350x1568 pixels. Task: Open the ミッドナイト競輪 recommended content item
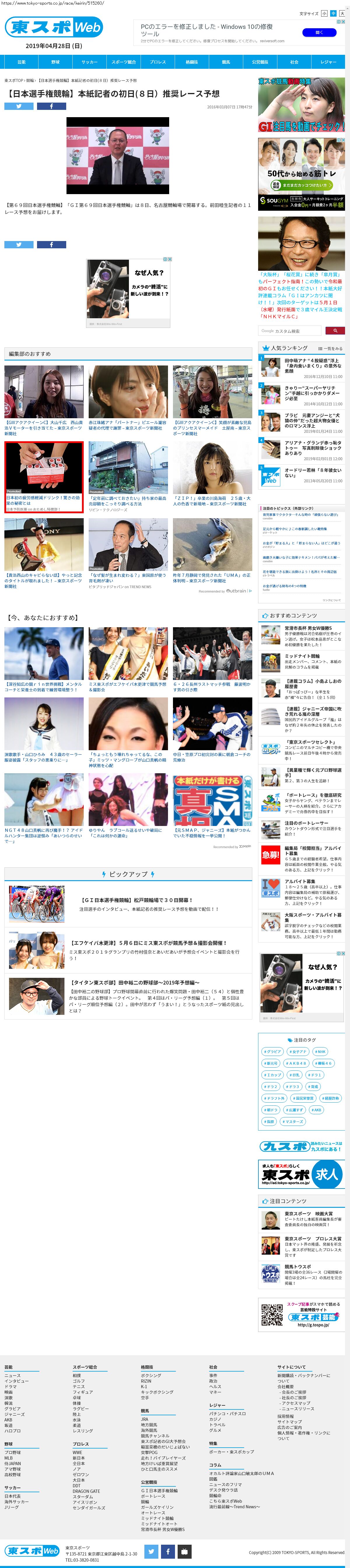click(301, 656)
